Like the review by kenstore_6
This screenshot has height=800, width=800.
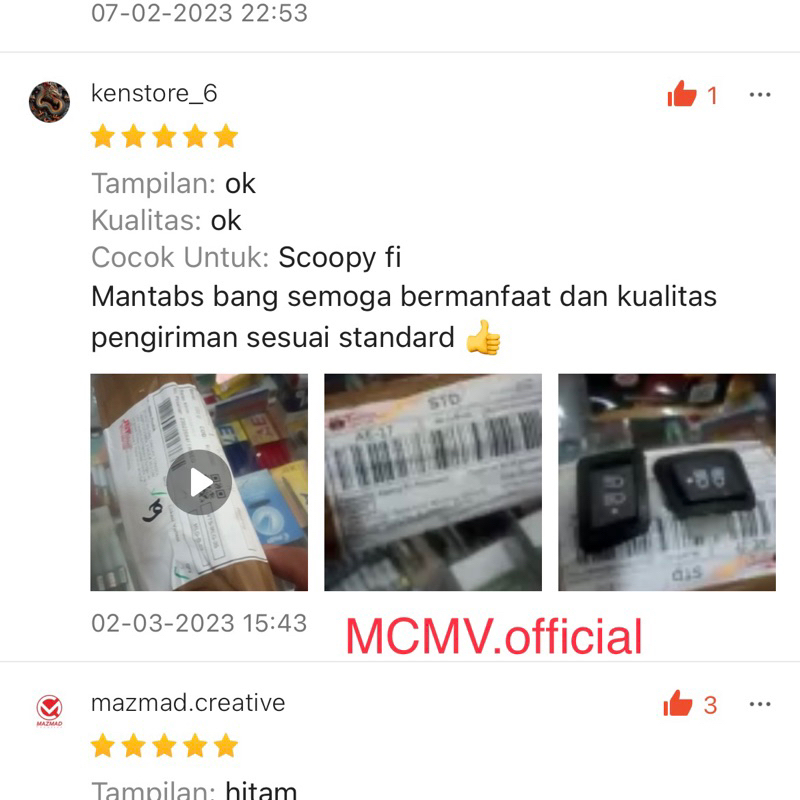pyautogui.click(x=682, y=95)
